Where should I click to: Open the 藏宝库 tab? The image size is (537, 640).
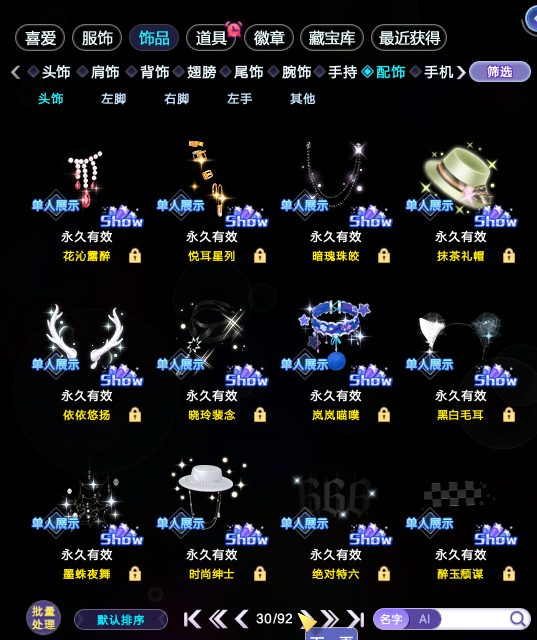point(331,38)
